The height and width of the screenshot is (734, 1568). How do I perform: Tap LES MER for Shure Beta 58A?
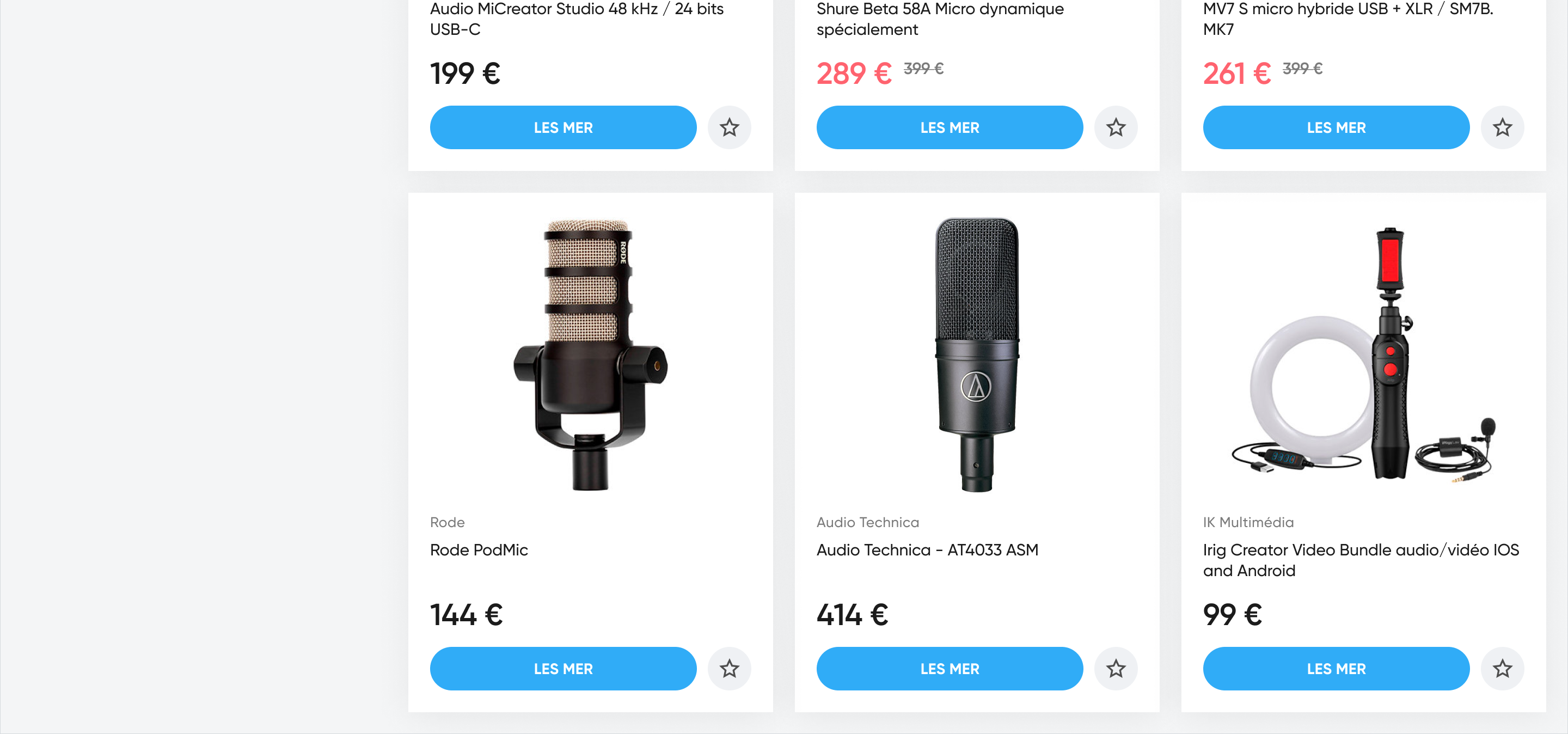tap(949, 127)
